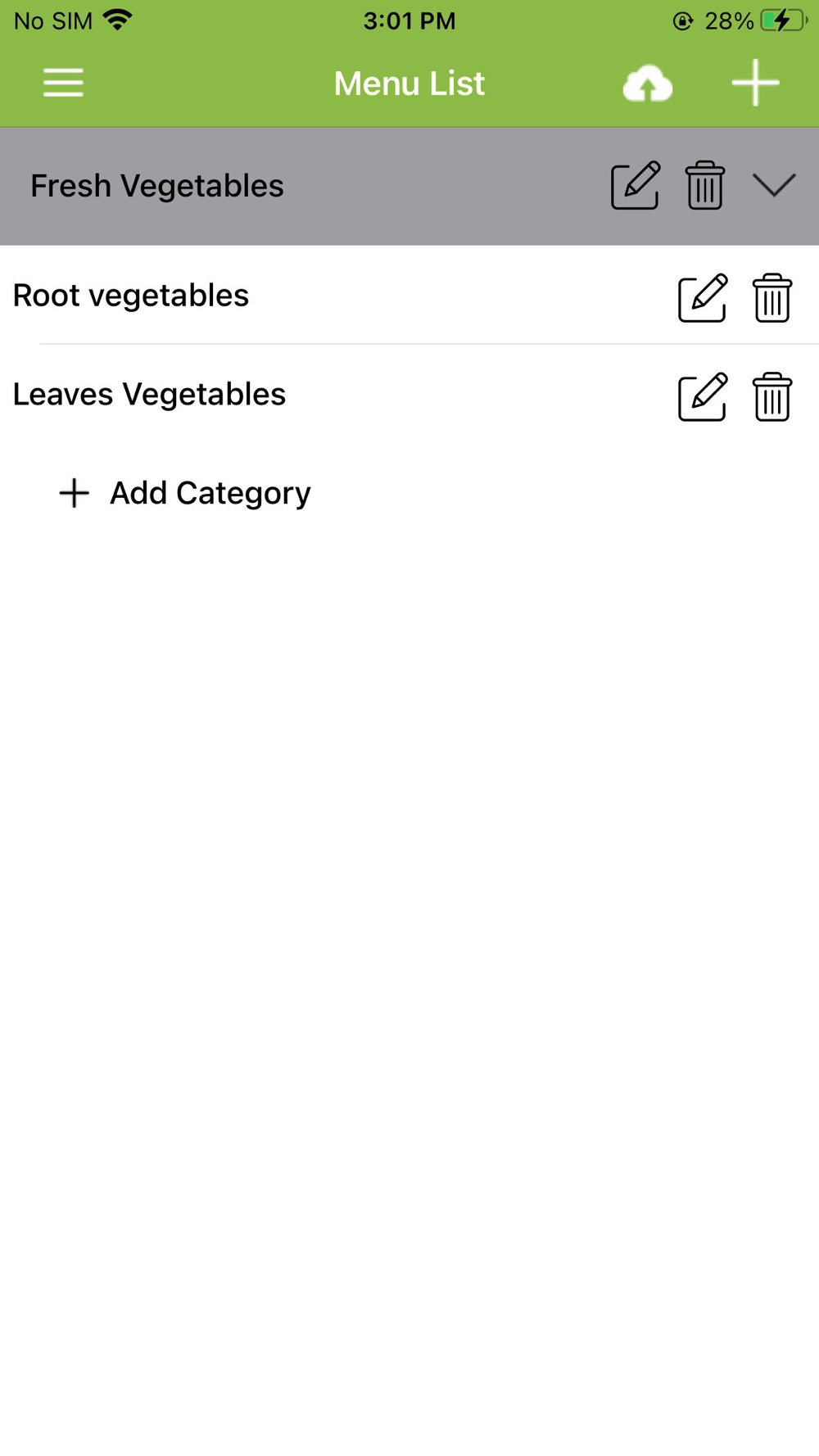Collapse the Fresh Vegetables section

tap(774, 186)
